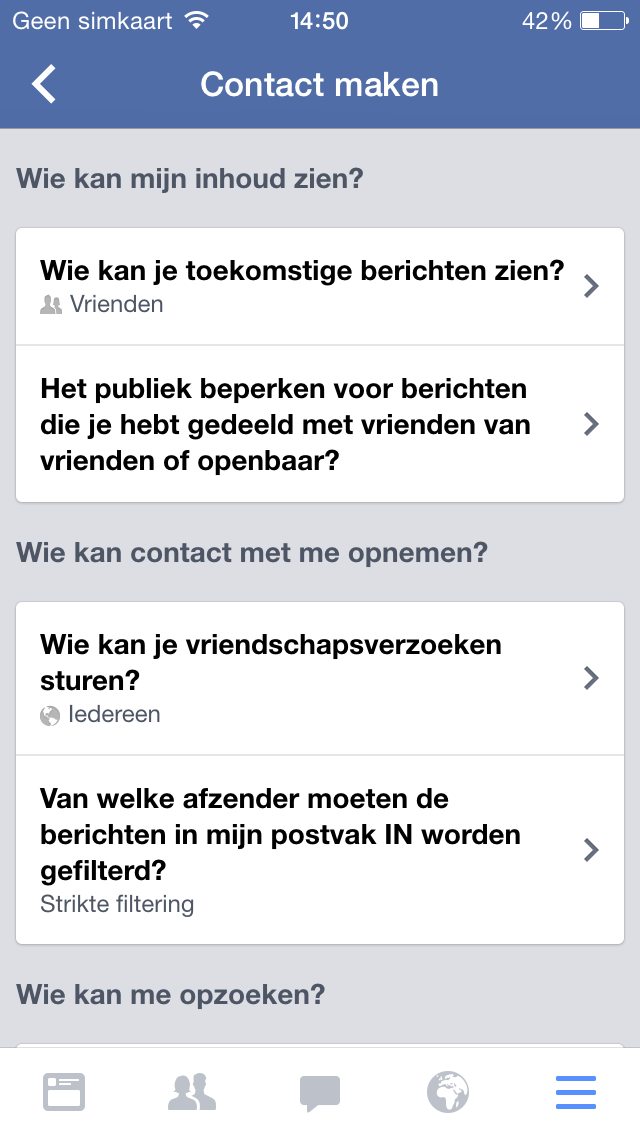Open the hamburger menu tab
The height and width of the screenshot is (1136, 640).
(576, 1092)
